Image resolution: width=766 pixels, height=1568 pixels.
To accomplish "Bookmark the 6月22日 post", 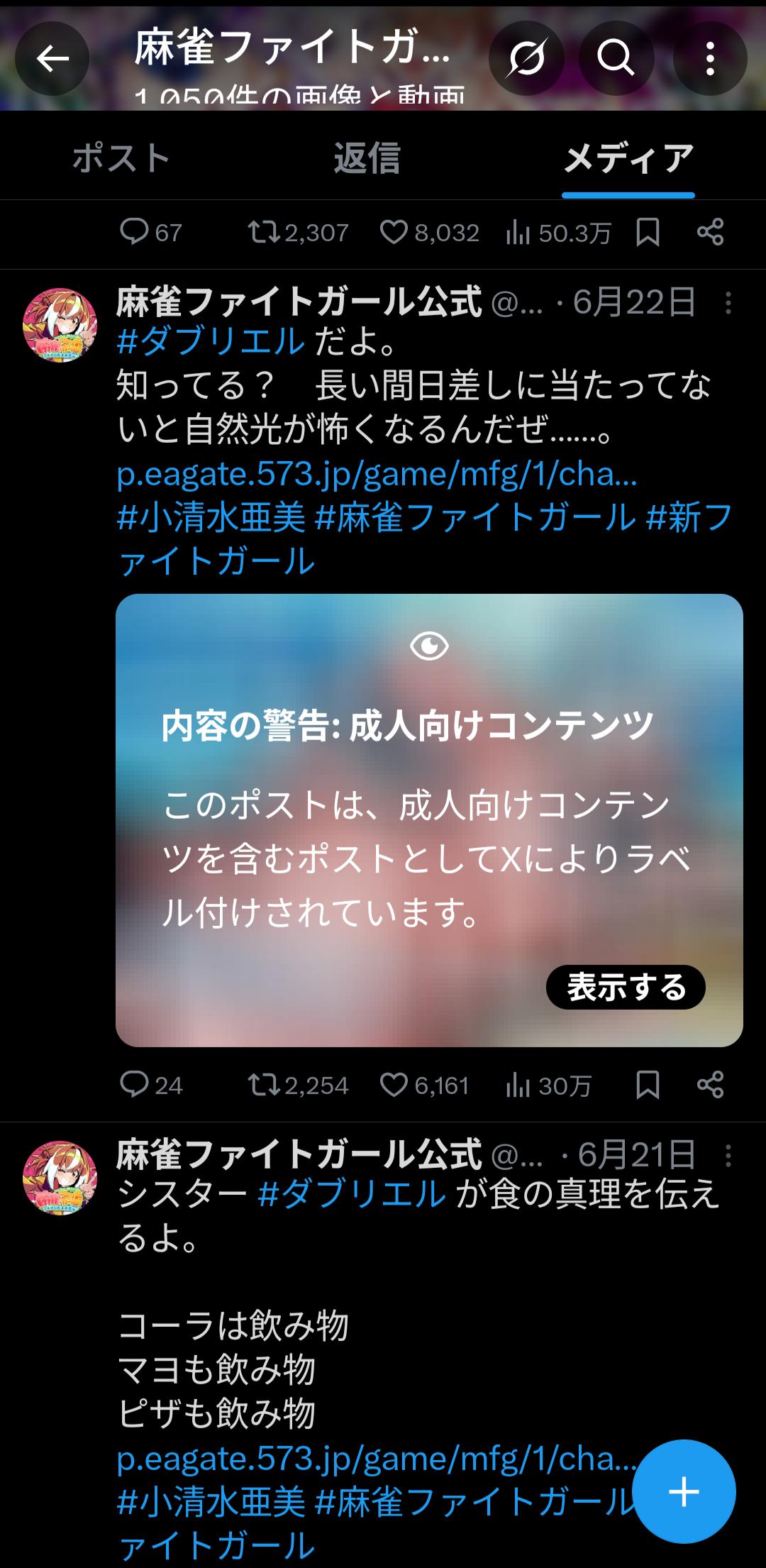I will tap(648, 1085).
